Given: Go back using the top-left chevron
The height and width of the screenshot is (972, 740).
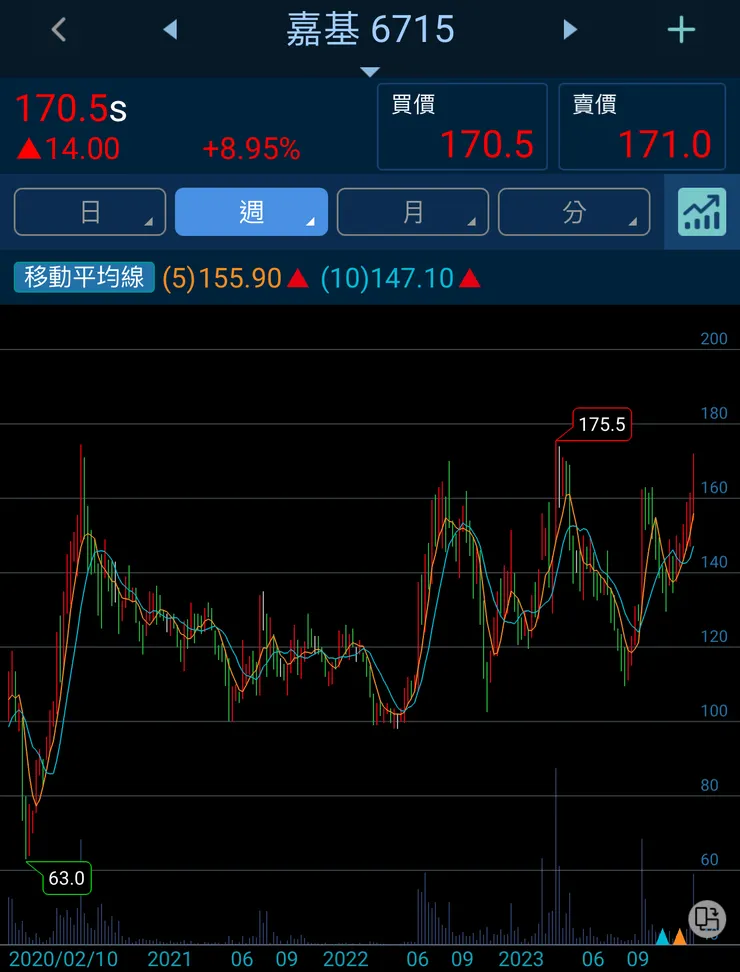Looking at the screenshot, I should pyautogui.click(x=59, y=30).
